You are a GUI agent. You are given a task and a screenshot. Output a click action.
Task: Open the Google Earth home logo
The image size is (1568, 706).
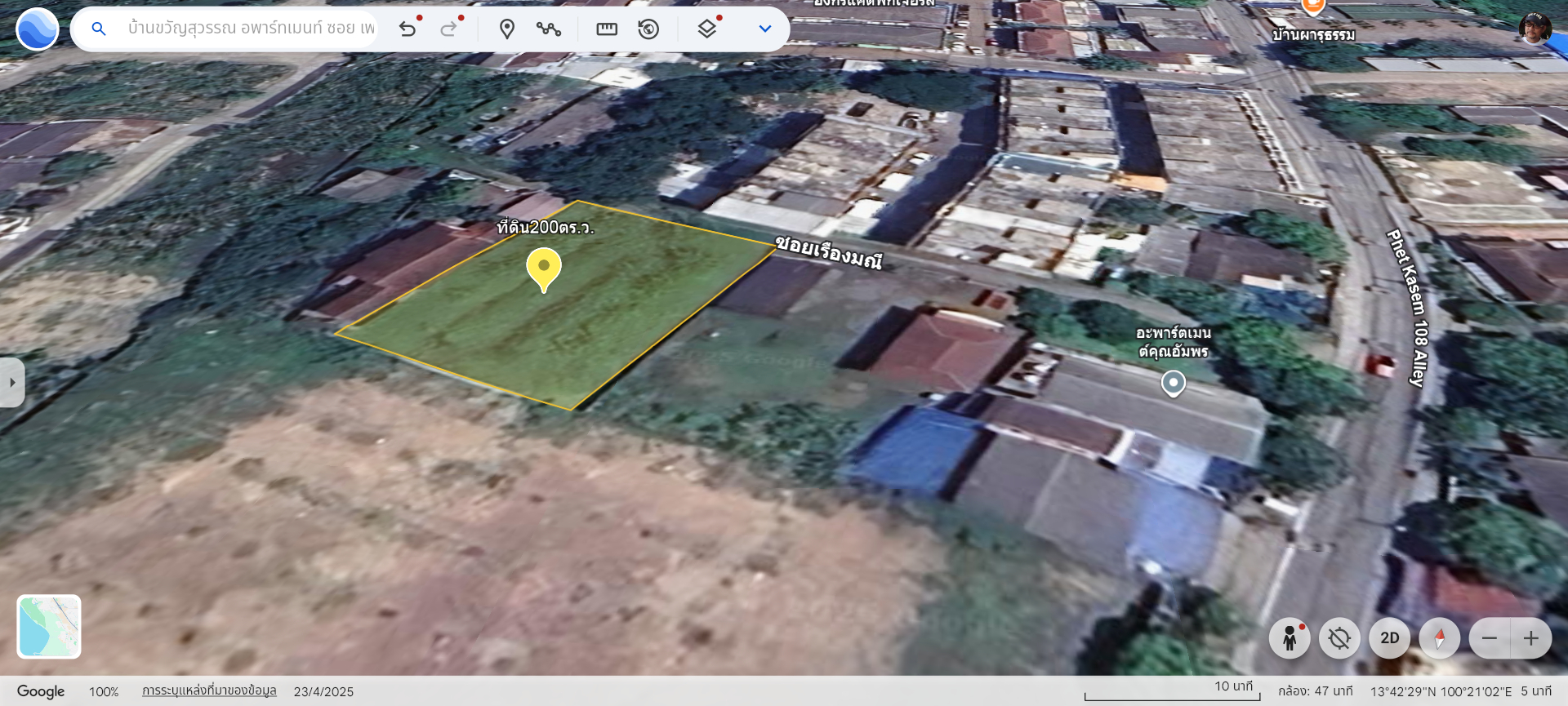point(38,29)
